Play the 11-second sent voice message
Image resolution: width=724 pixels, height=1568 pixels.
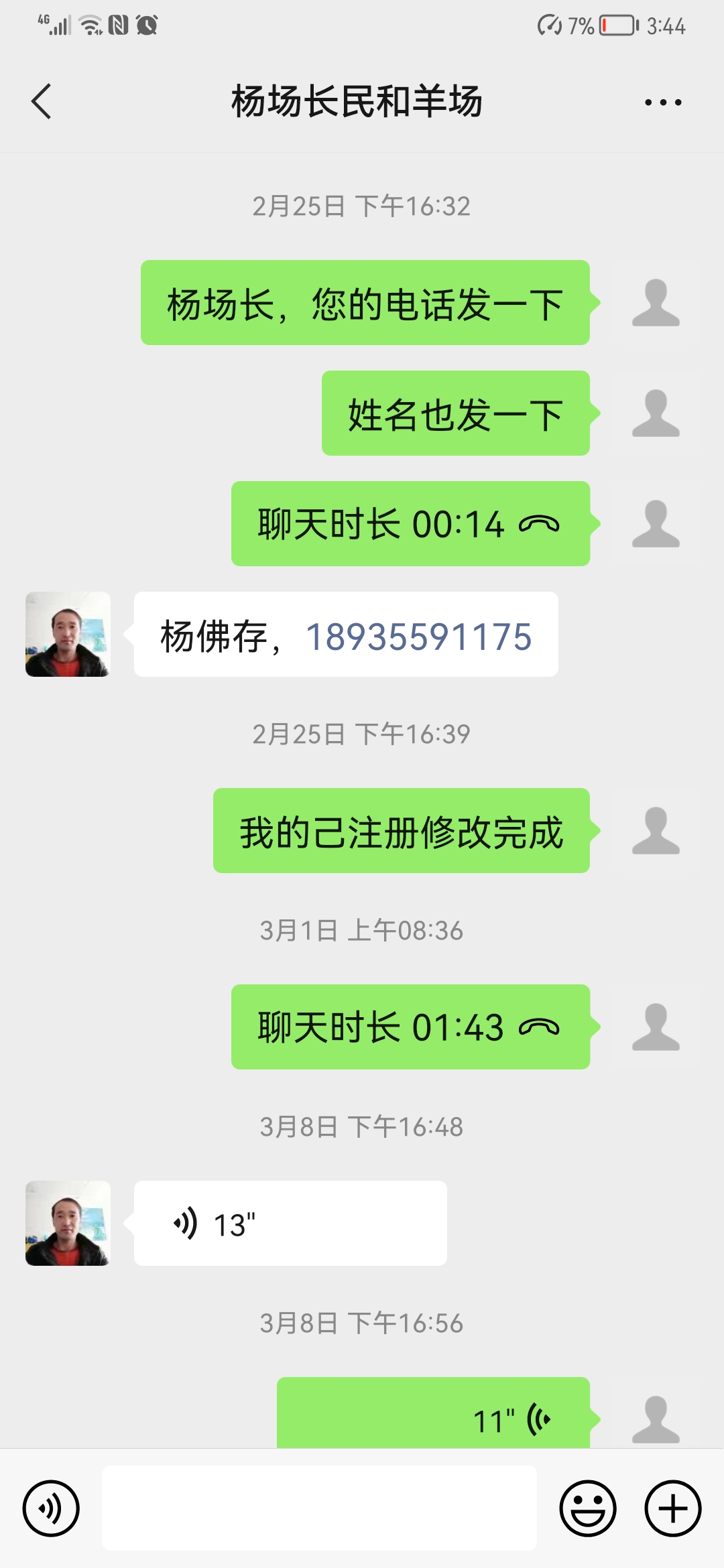pos(433,1413)
